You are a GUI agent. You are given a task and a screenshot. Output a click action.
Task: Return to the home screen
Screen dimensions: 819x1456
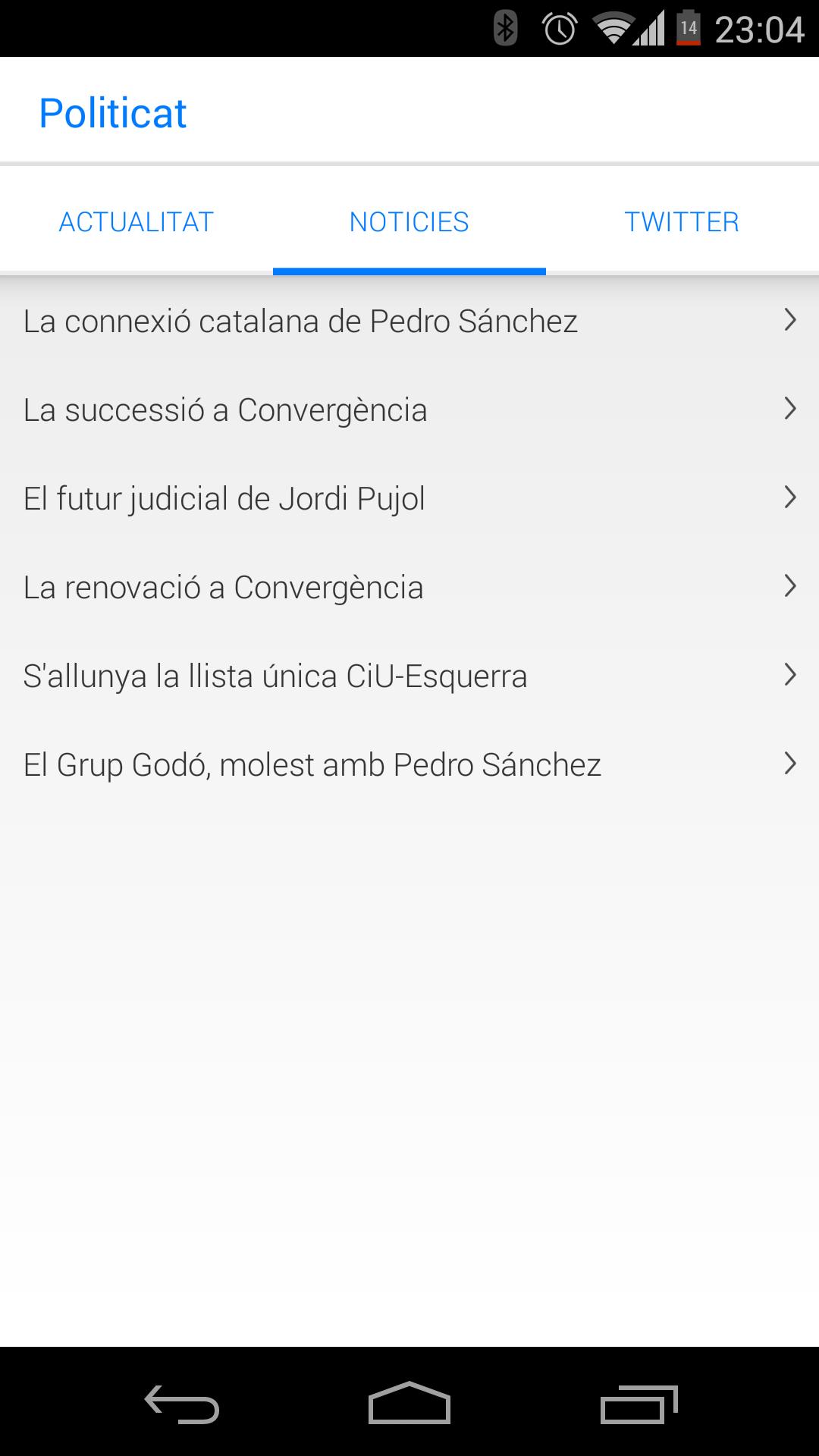click(409, 1404)
